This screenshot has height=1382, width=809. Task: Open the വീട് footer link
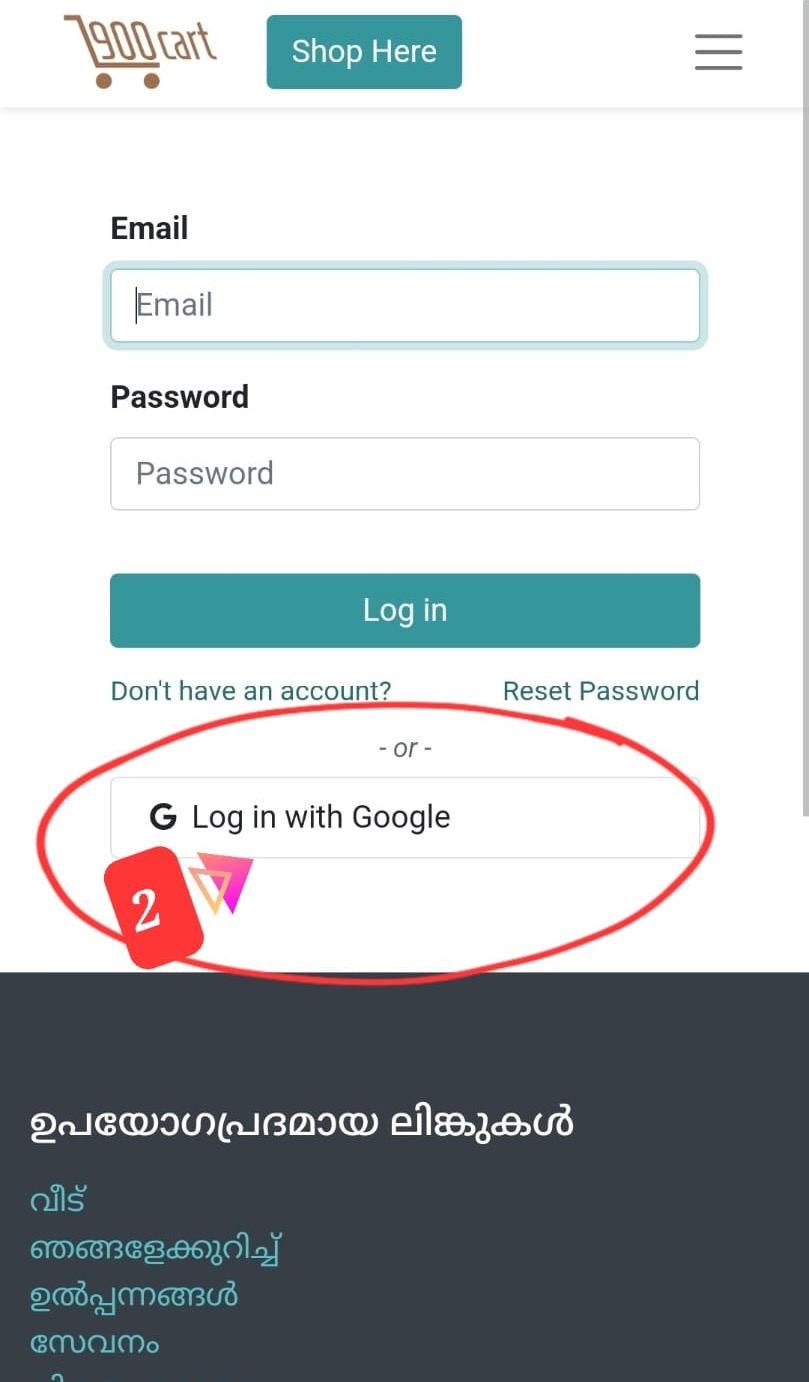58,1199
